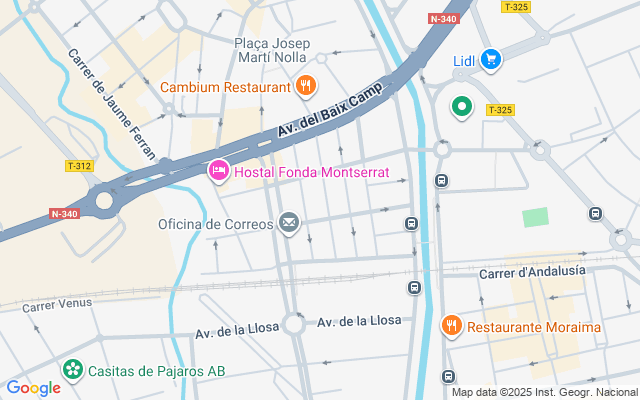640x400 pixels.
Task: Open the Cambium Restaurant marker
Action: coord(306,87)
